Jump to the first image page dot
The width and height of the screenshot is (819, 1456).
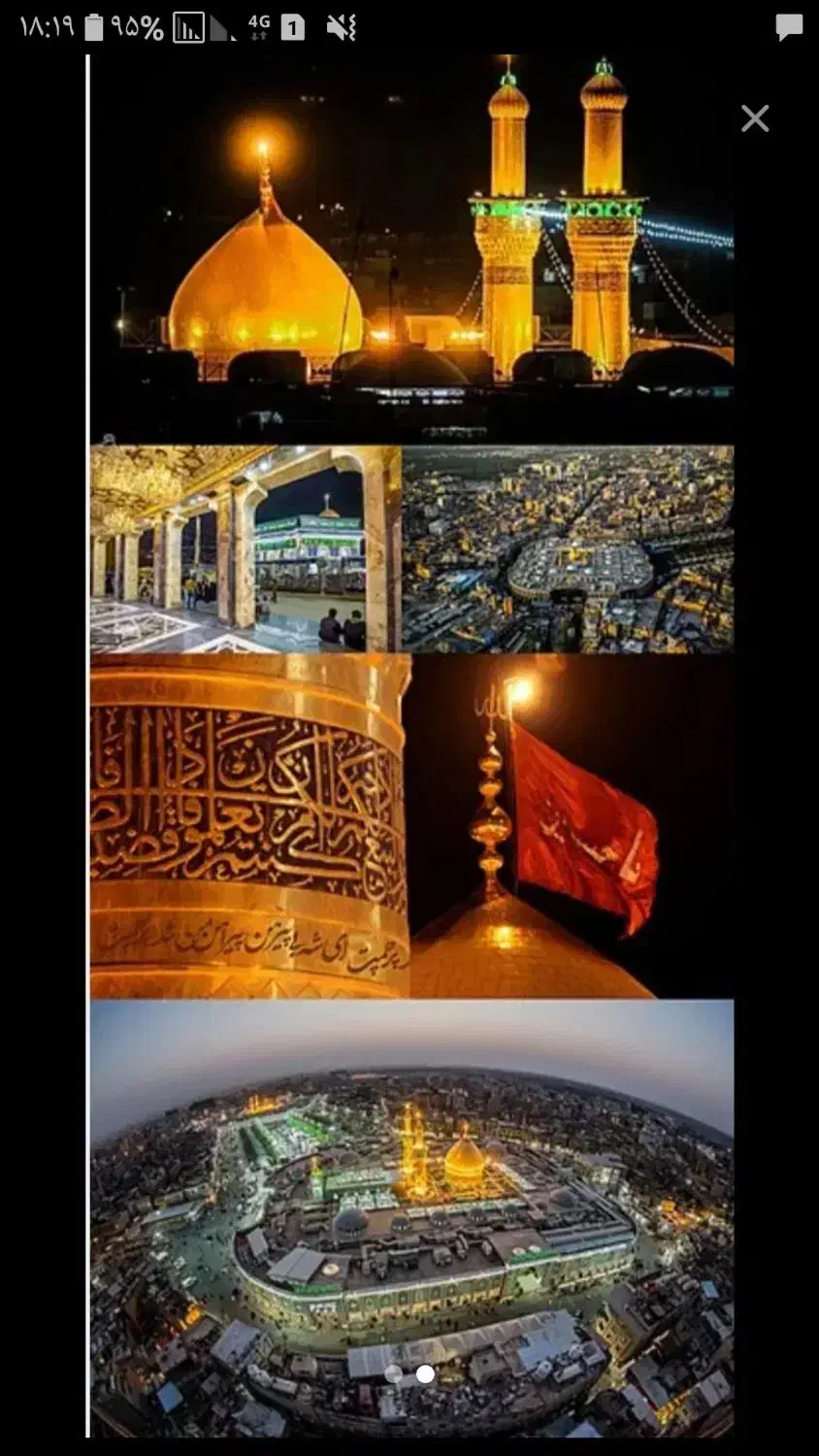394,1373
